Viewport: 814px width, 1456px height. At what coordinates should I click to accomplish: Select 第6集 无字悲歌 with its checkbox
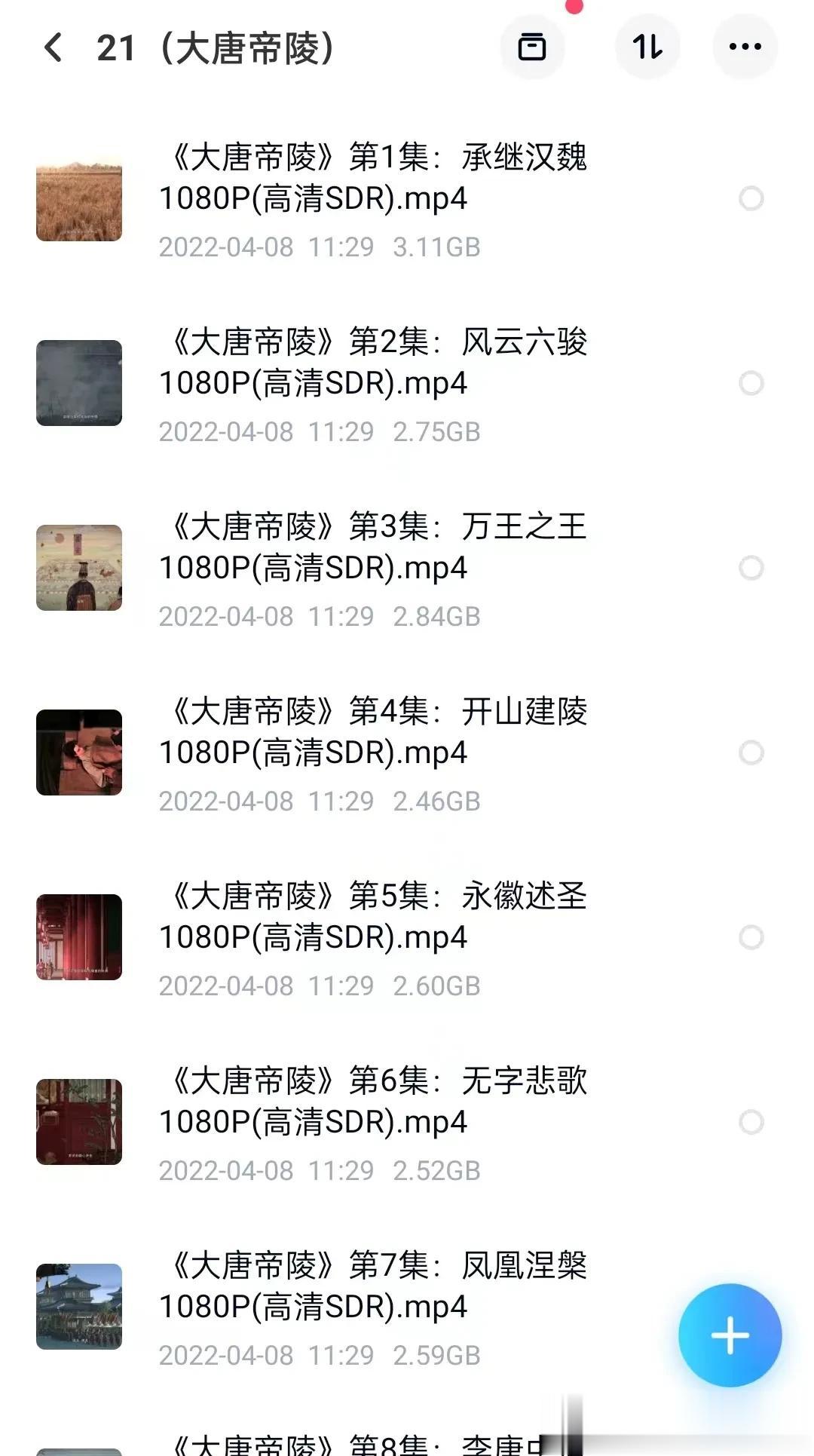(x=751, y=1123)
